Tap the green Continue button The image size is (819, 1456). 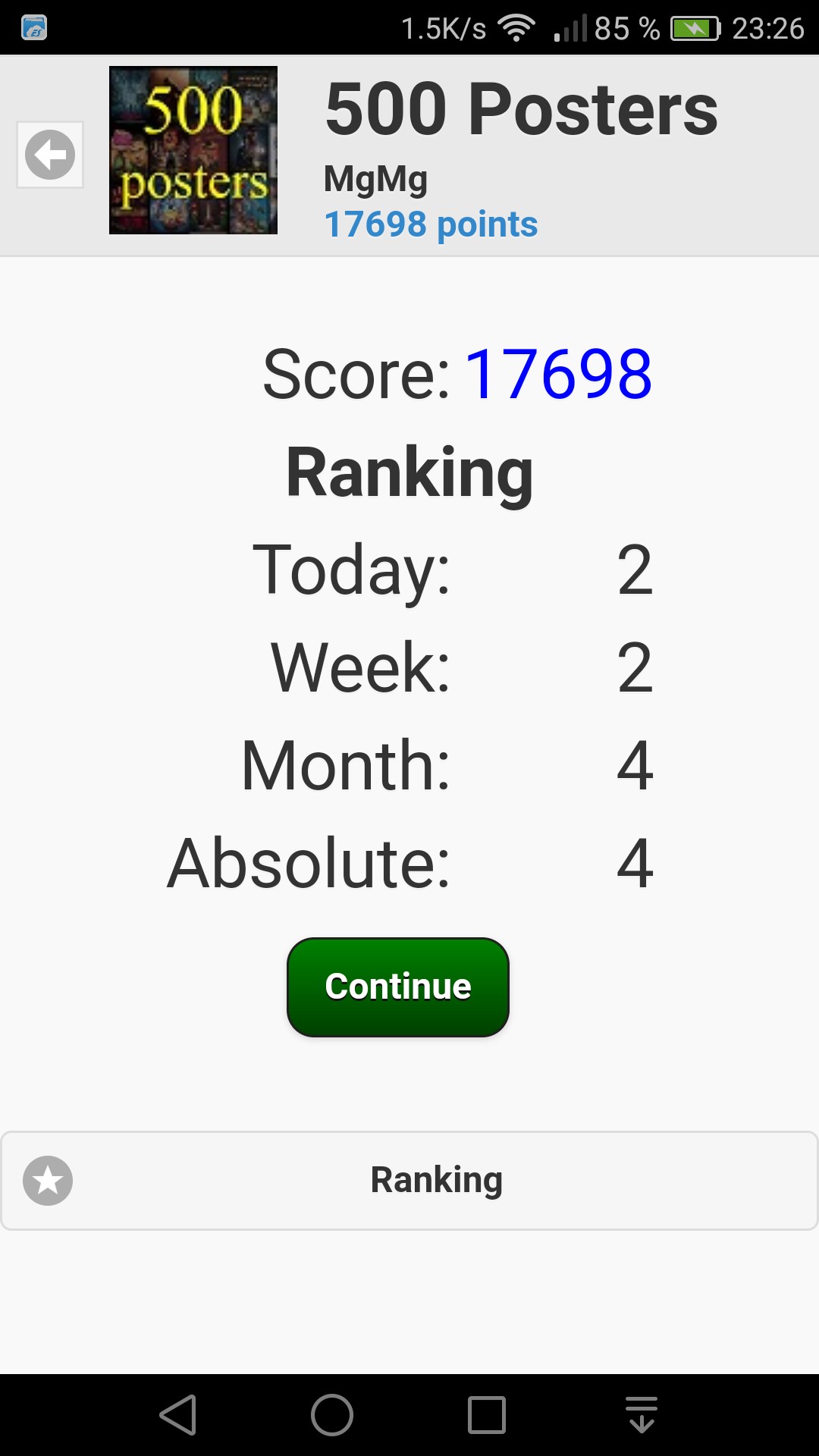click(x=398, y=987)
